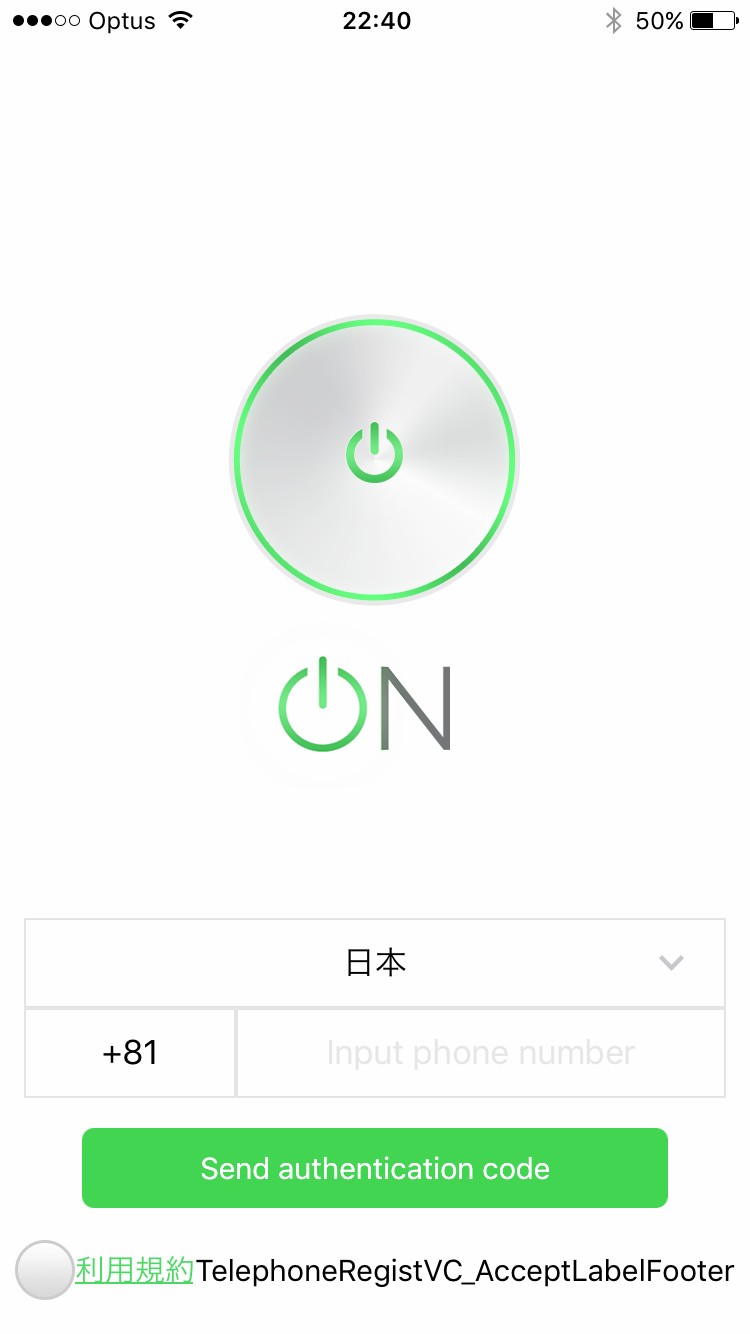750x1334 pixels.
Task: Open the 日本 country dropdown
Action: [x=375, y=963]
